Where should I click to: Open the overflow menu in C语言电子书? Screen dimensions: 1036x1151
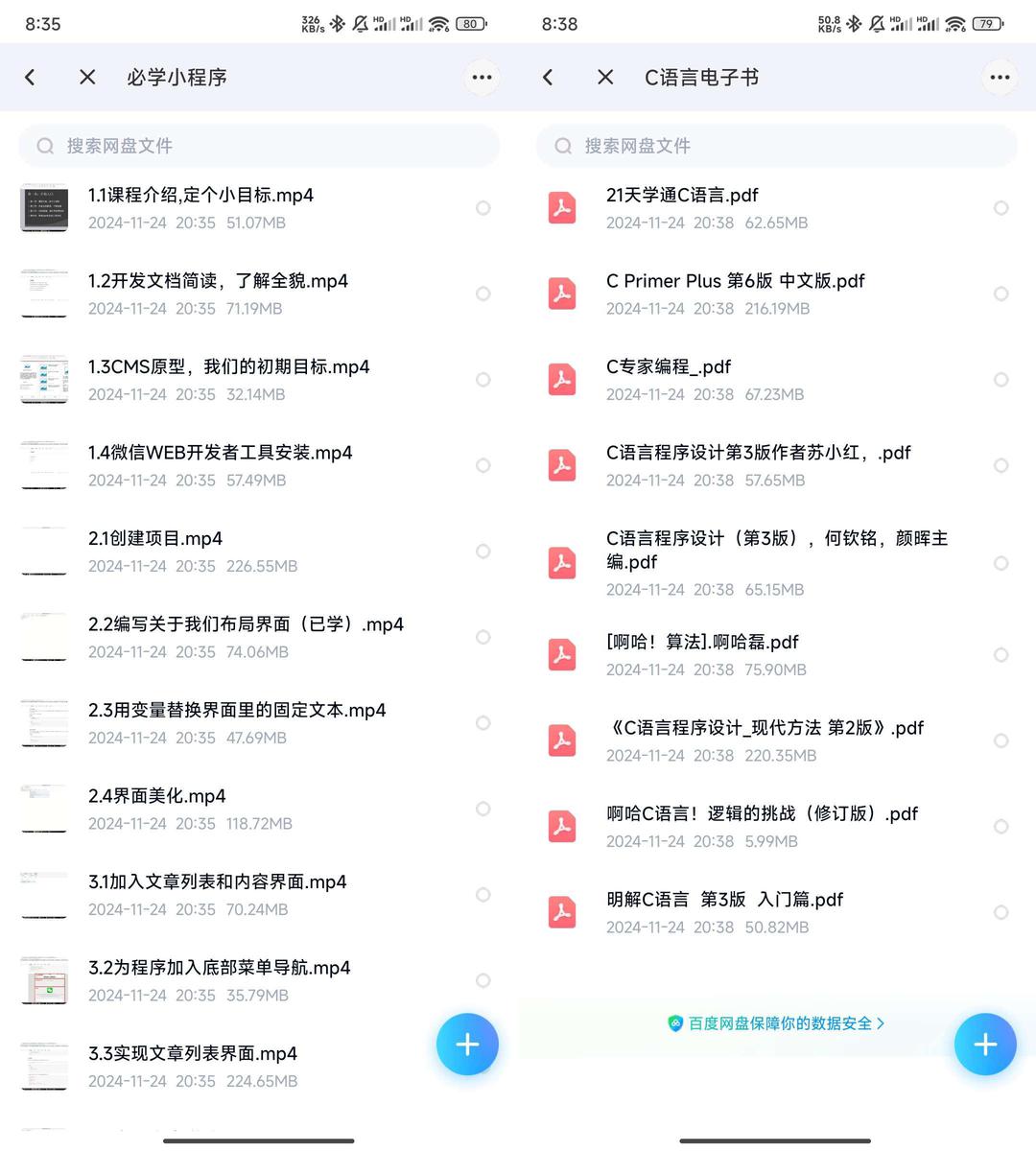pyautogui.click(x=1000, y=77)
